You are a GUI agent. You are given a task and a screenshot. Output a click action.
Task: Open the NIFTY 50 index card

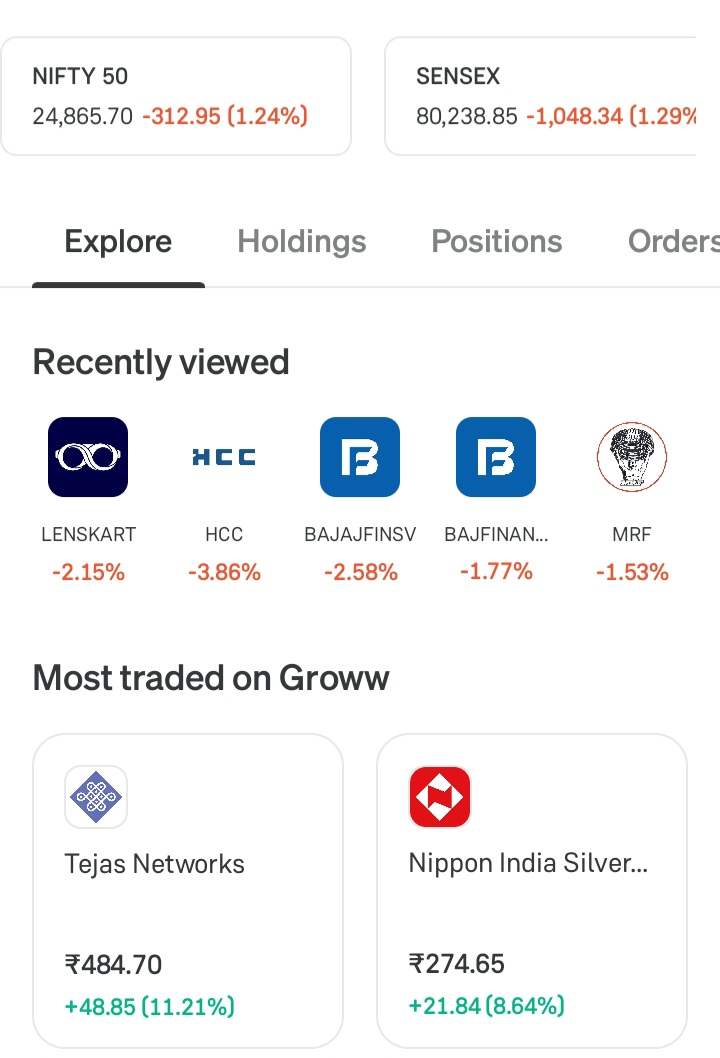click(175, 96)
